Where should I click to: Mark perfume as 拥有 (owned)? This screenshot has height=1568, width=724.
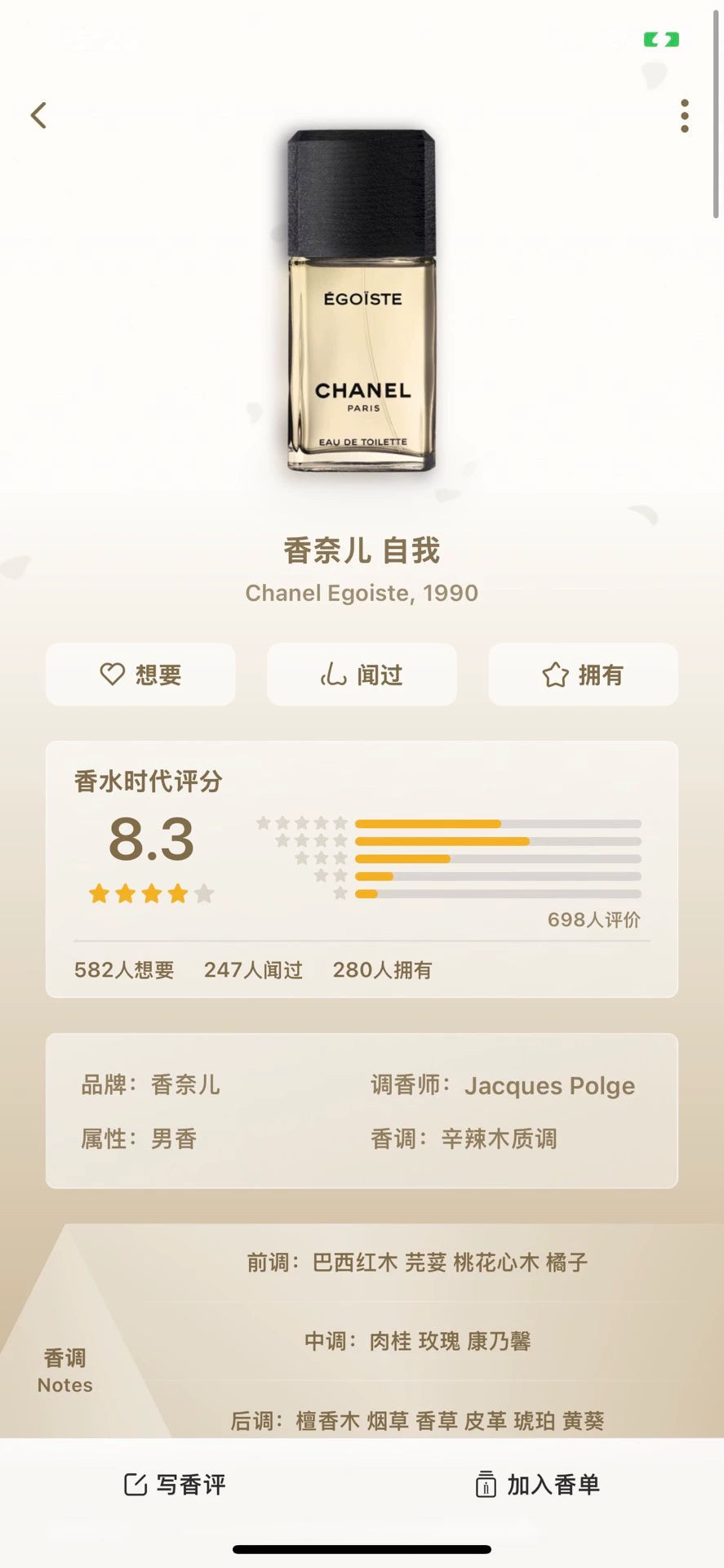click(x=583, y=675)
